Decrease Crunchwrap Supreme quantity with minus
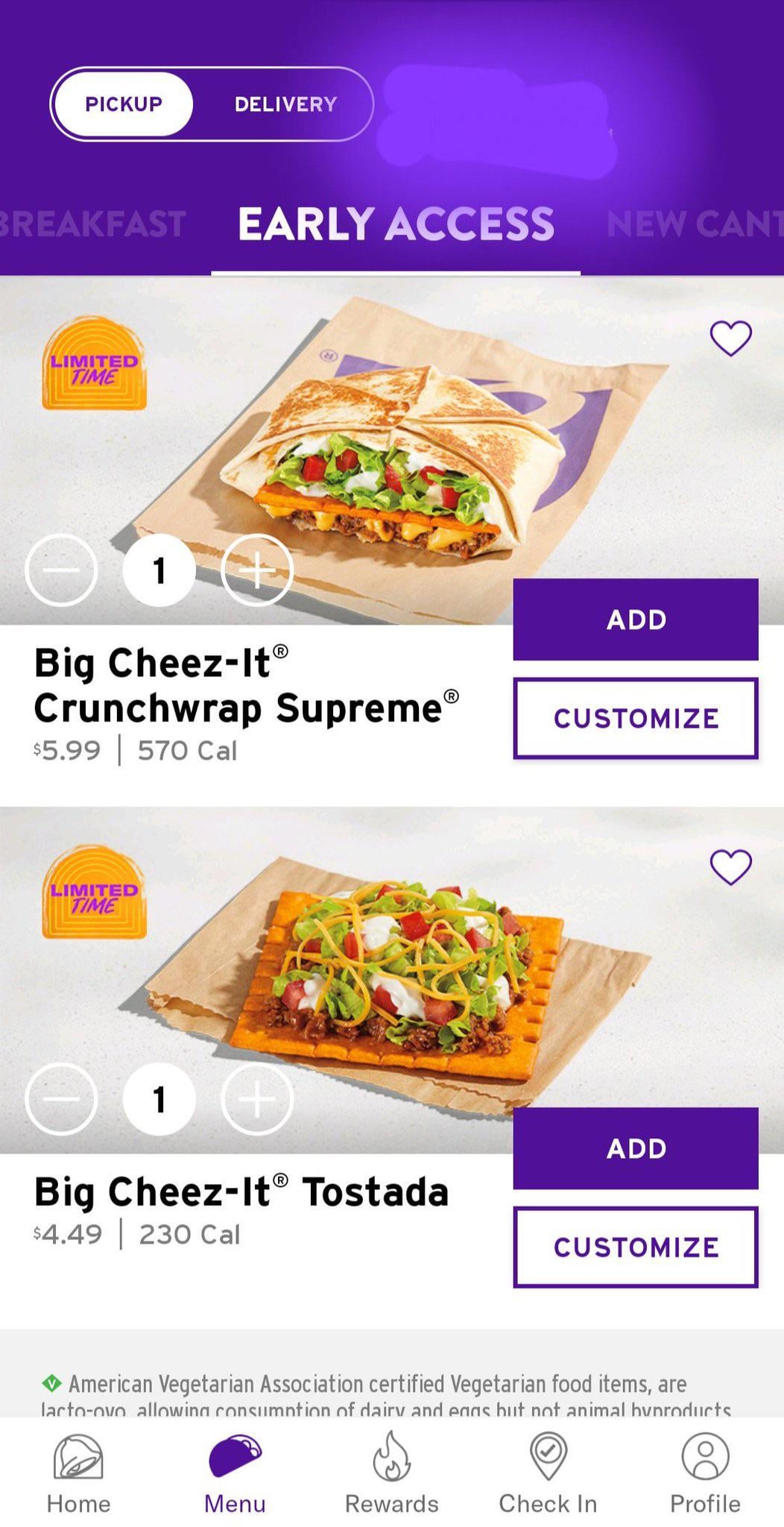 point(61,570)
